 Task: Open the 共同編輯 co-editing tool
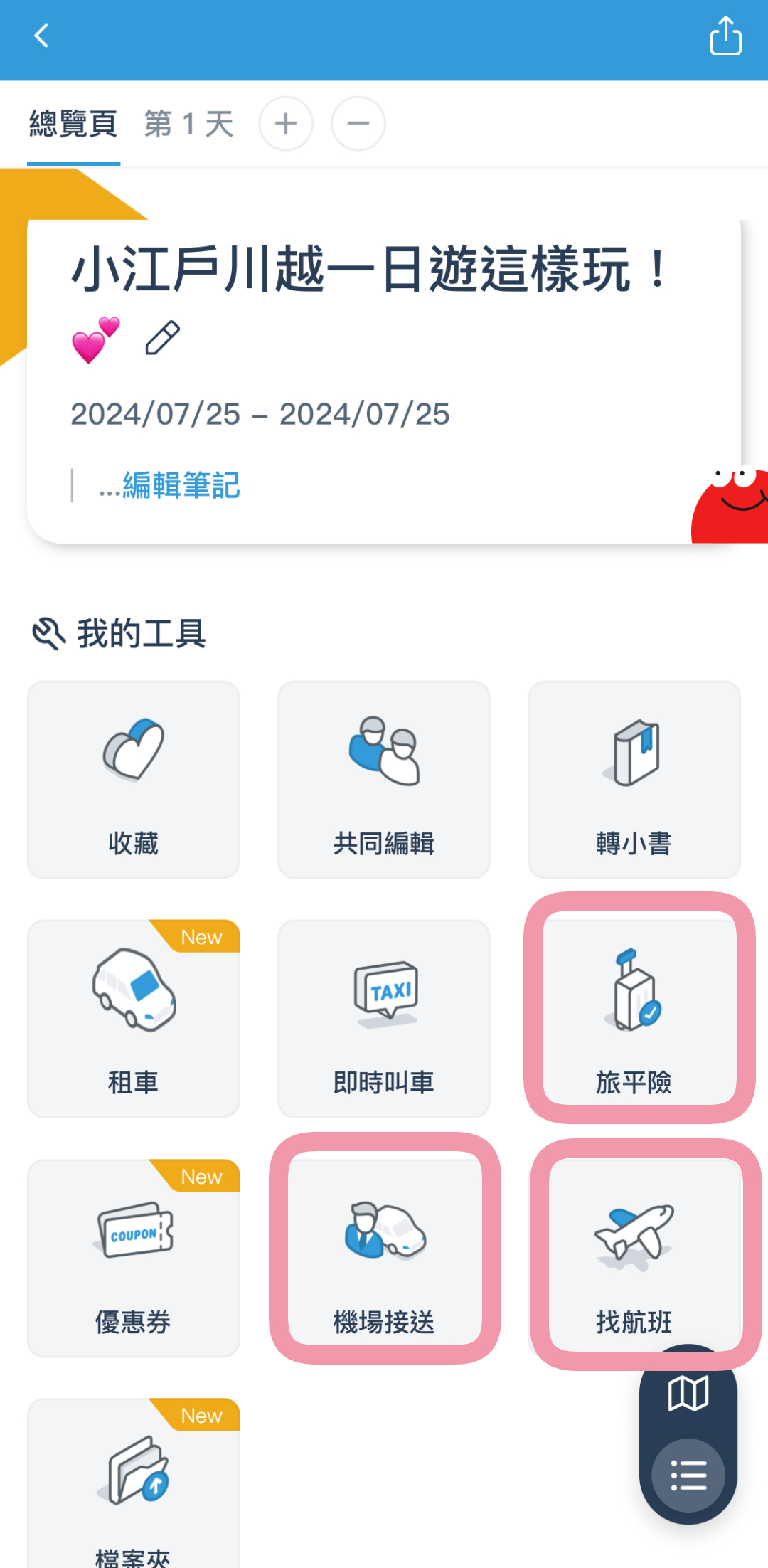pyautogui.click(x=383, y=779)
